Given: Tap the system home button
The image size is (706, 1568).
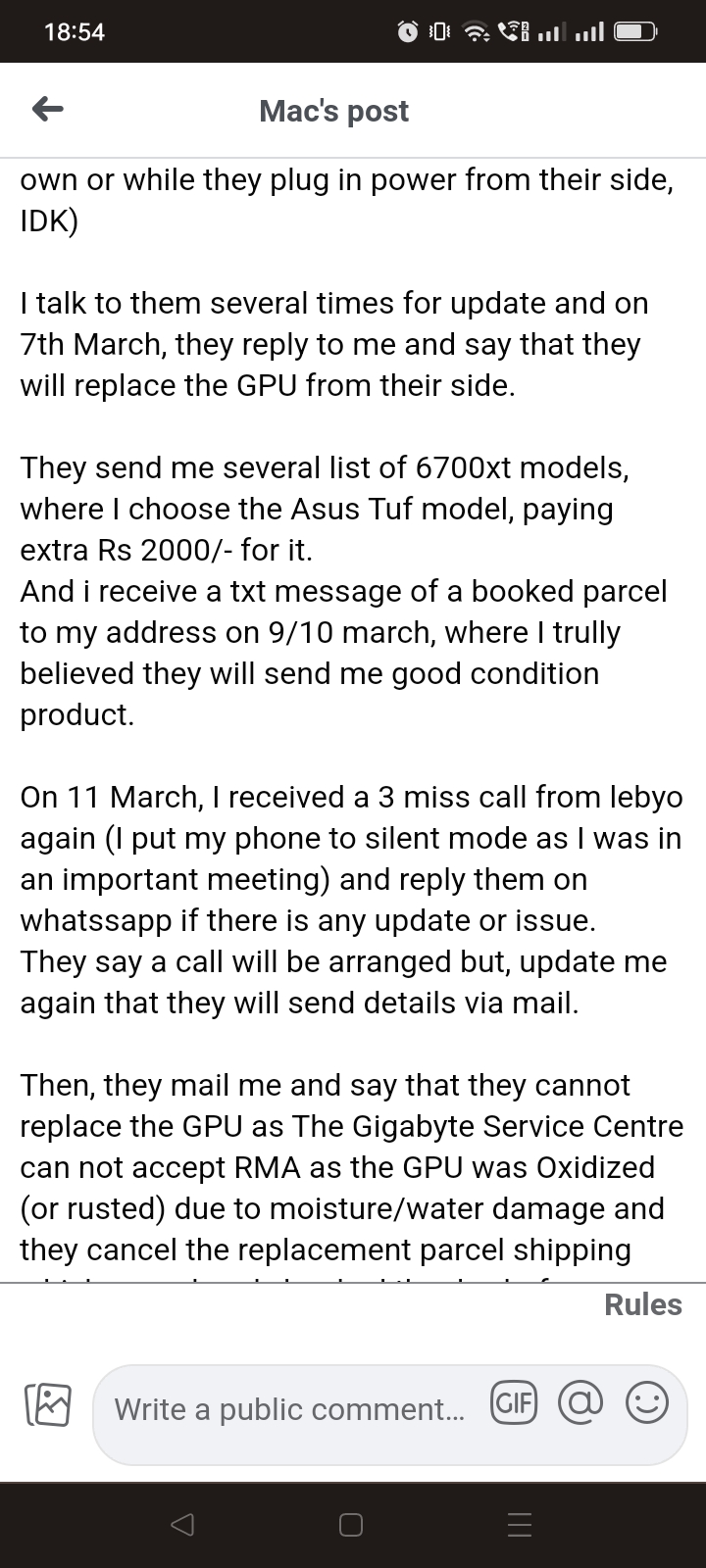Looking at the screenshot, I should (351, 1525).
